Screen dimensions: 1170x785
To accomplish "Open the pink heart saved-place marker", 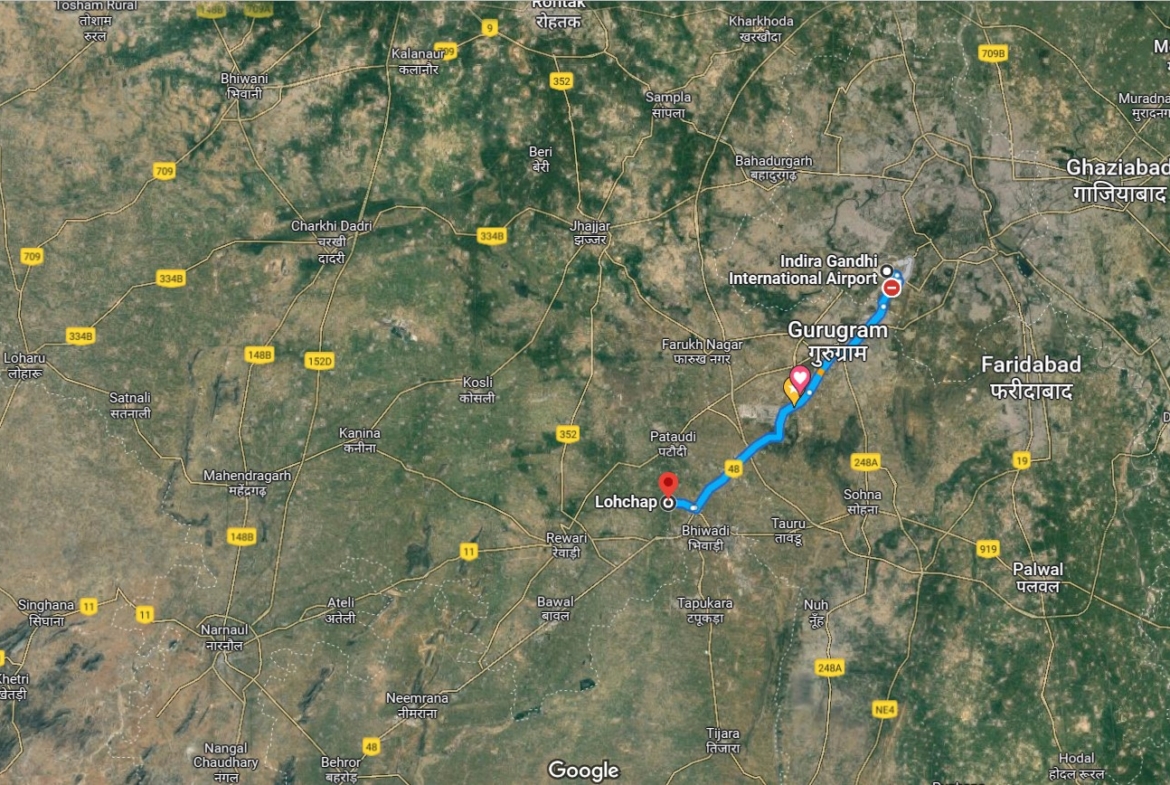I will point(800,378).
